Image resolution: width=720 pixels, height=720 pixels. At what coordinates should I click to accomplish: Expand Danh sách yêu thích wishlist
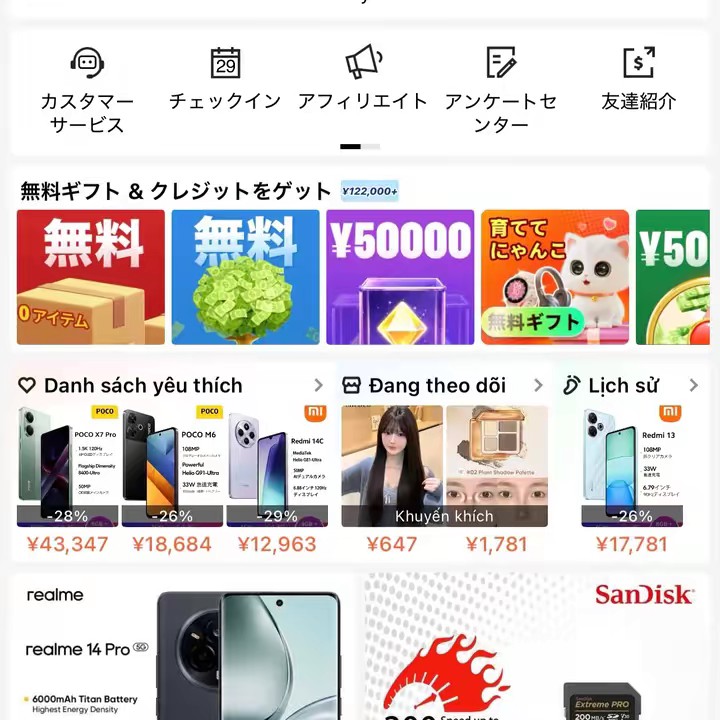coord(318,386)
